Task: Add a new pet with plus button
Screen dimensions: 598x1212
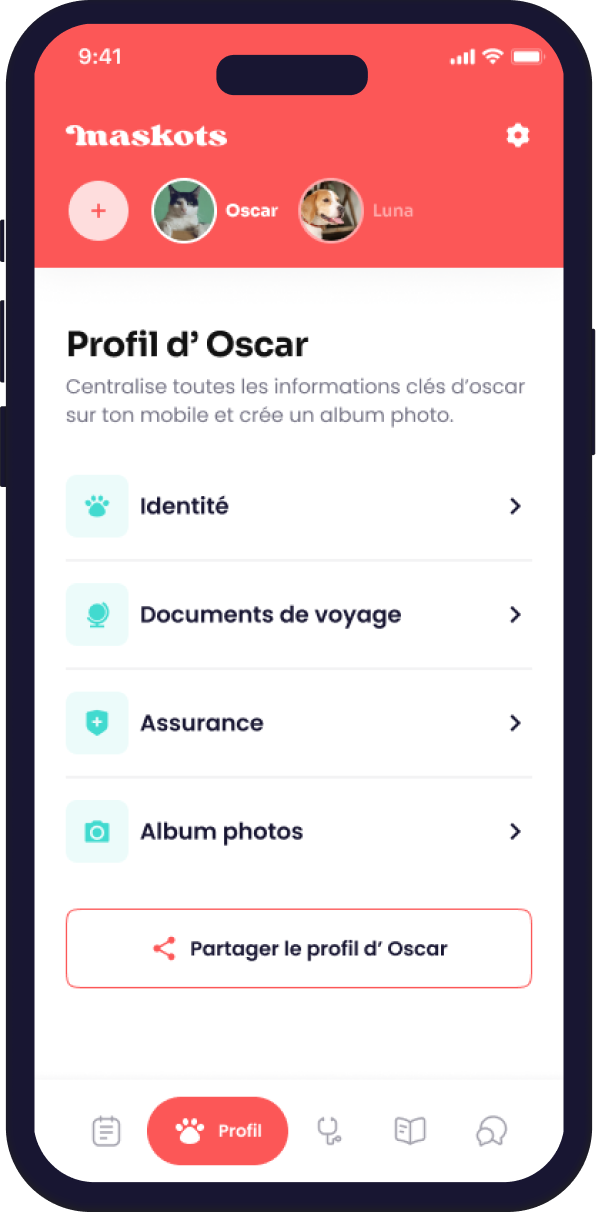Action: [98, 211]
